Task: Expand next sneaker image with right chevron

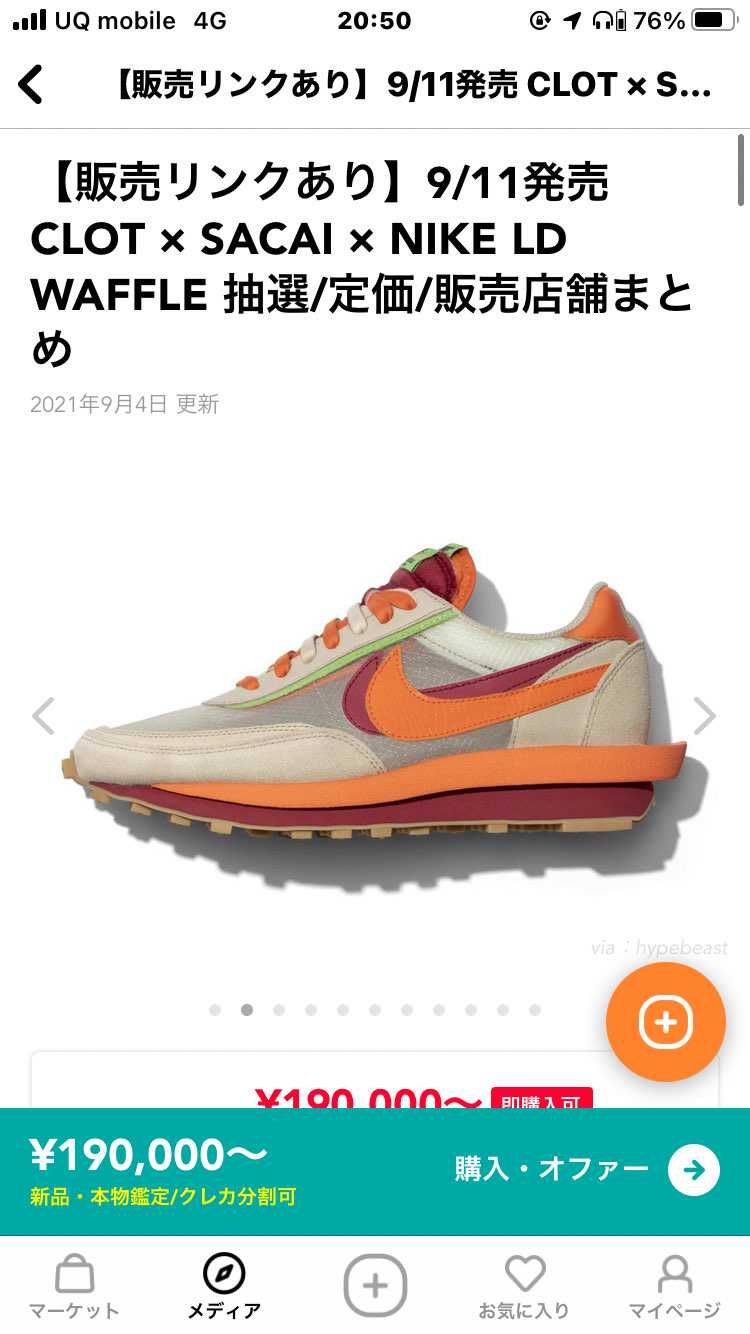Action: 706,716
